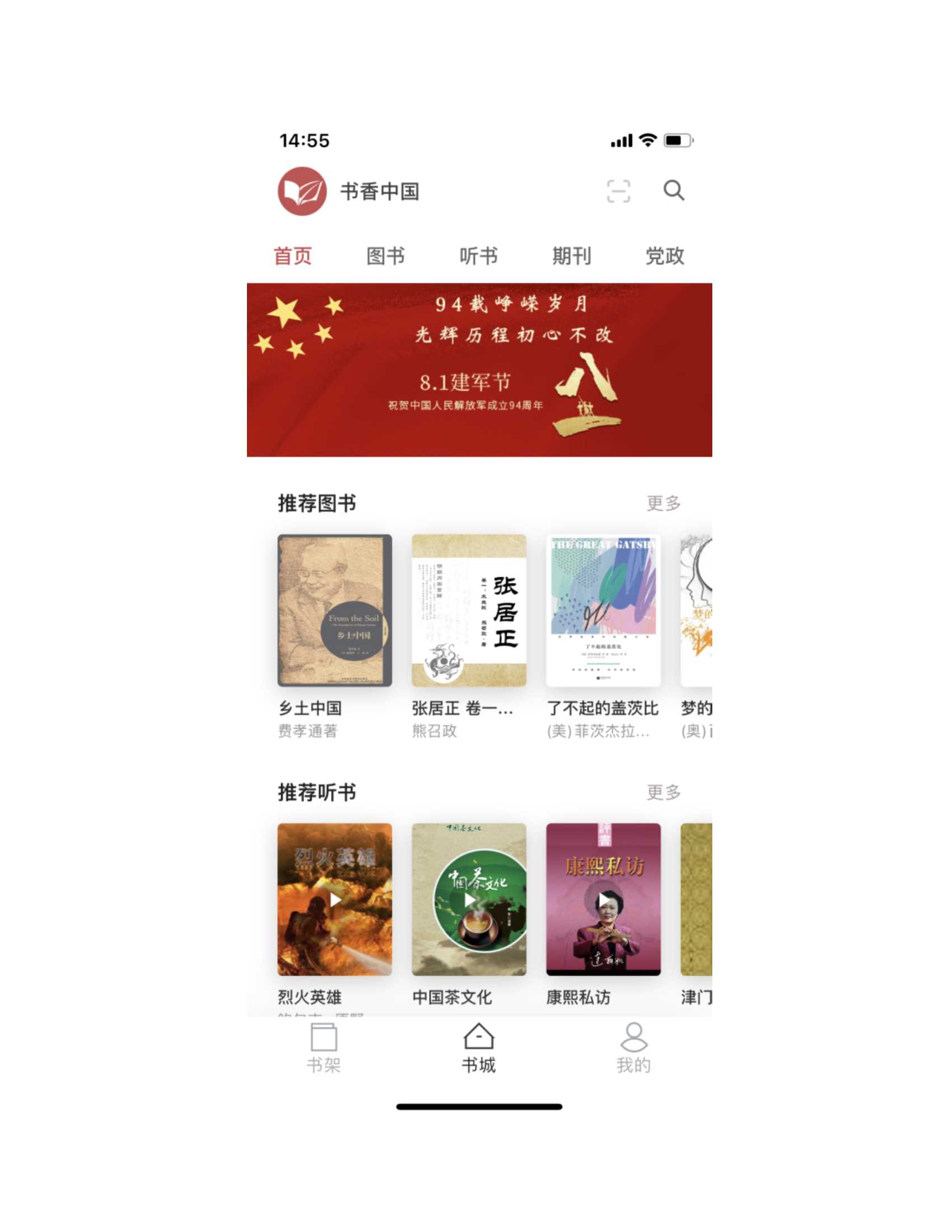This screenshot has width=952, height=1232.
Task: Tap 更多 next to 推荐图书
Action: [663, 503]
